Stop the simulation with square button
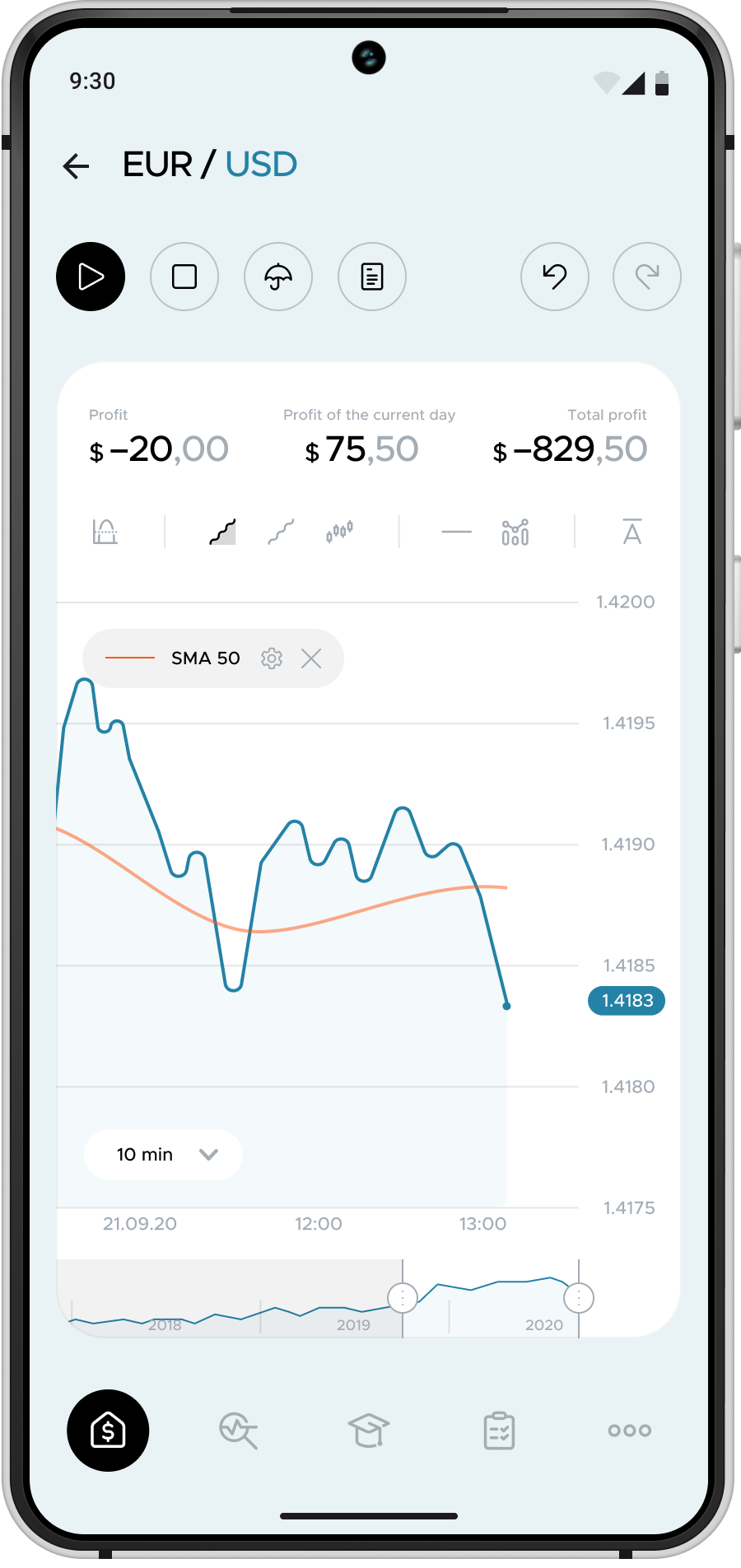The height and width of the screenshot is (1568, 741). coord(184,277)
